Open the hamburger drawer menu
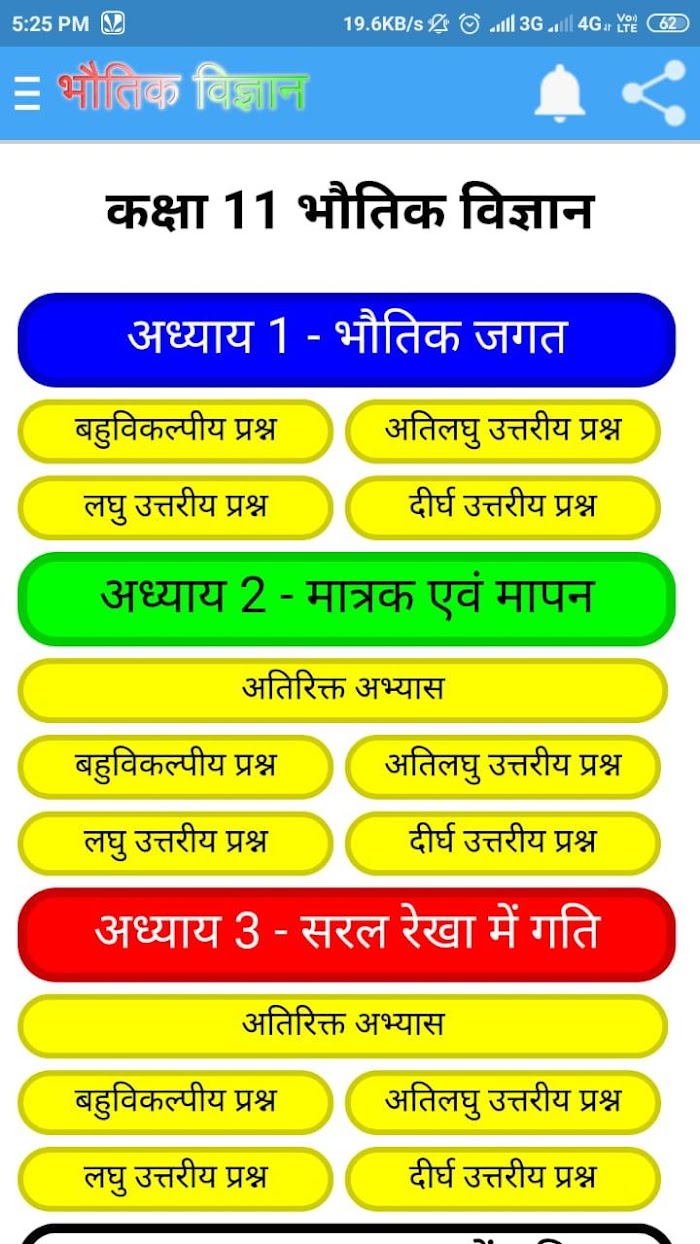This screenshot has height=1244, width=700. click(x=27, y=92)
